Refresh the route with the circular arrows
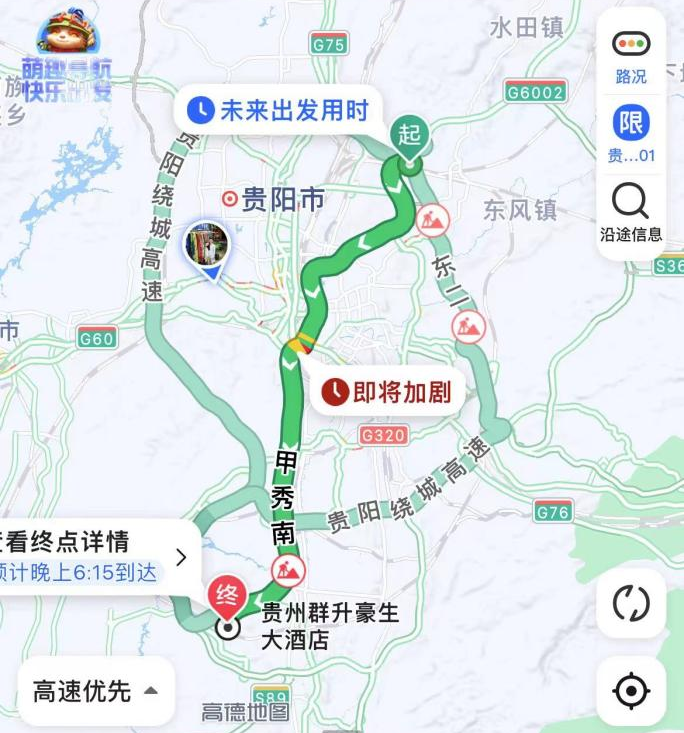Image resolution: width=684 pixels, height=733 pixels. point(631,603)
